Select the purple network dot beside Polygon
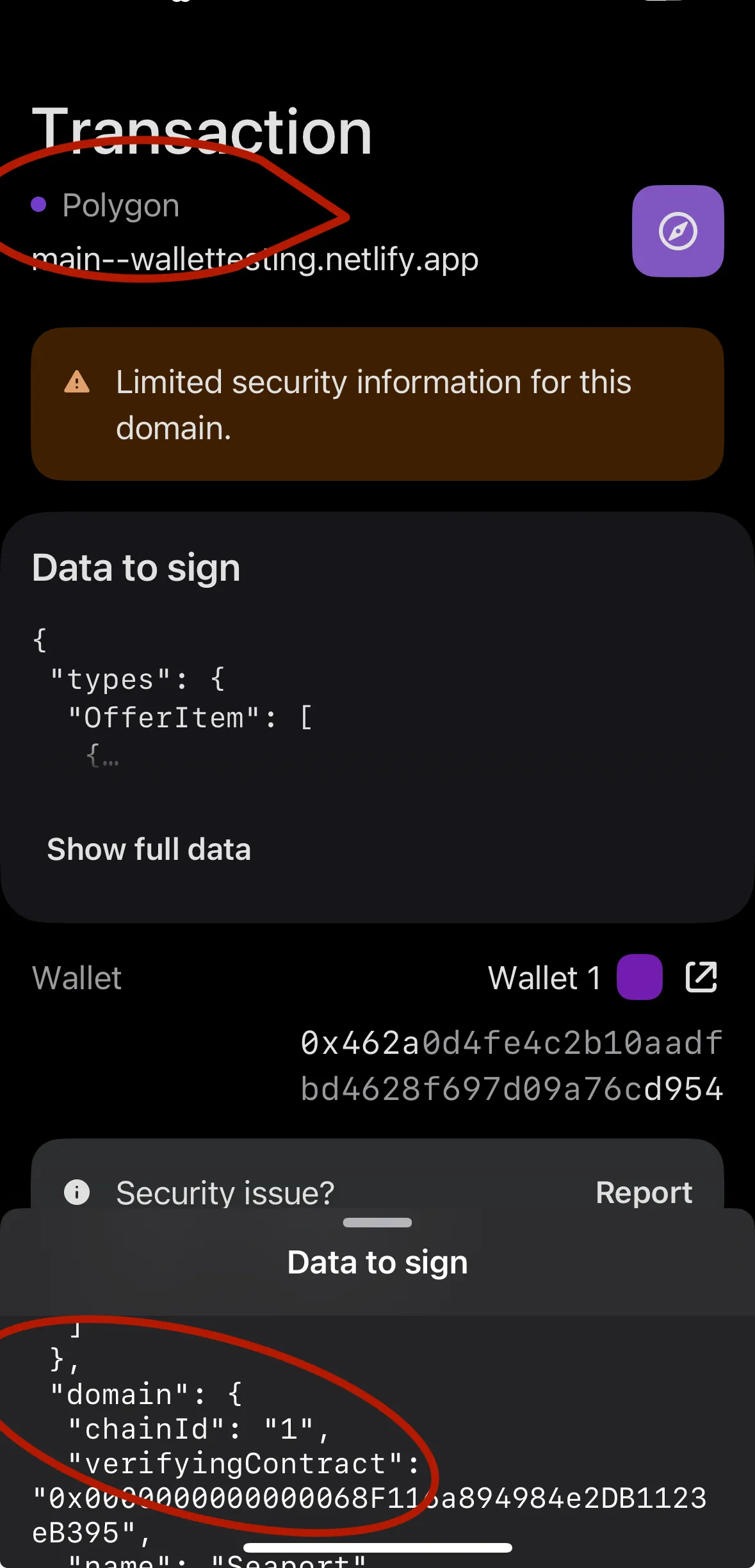 38,205
